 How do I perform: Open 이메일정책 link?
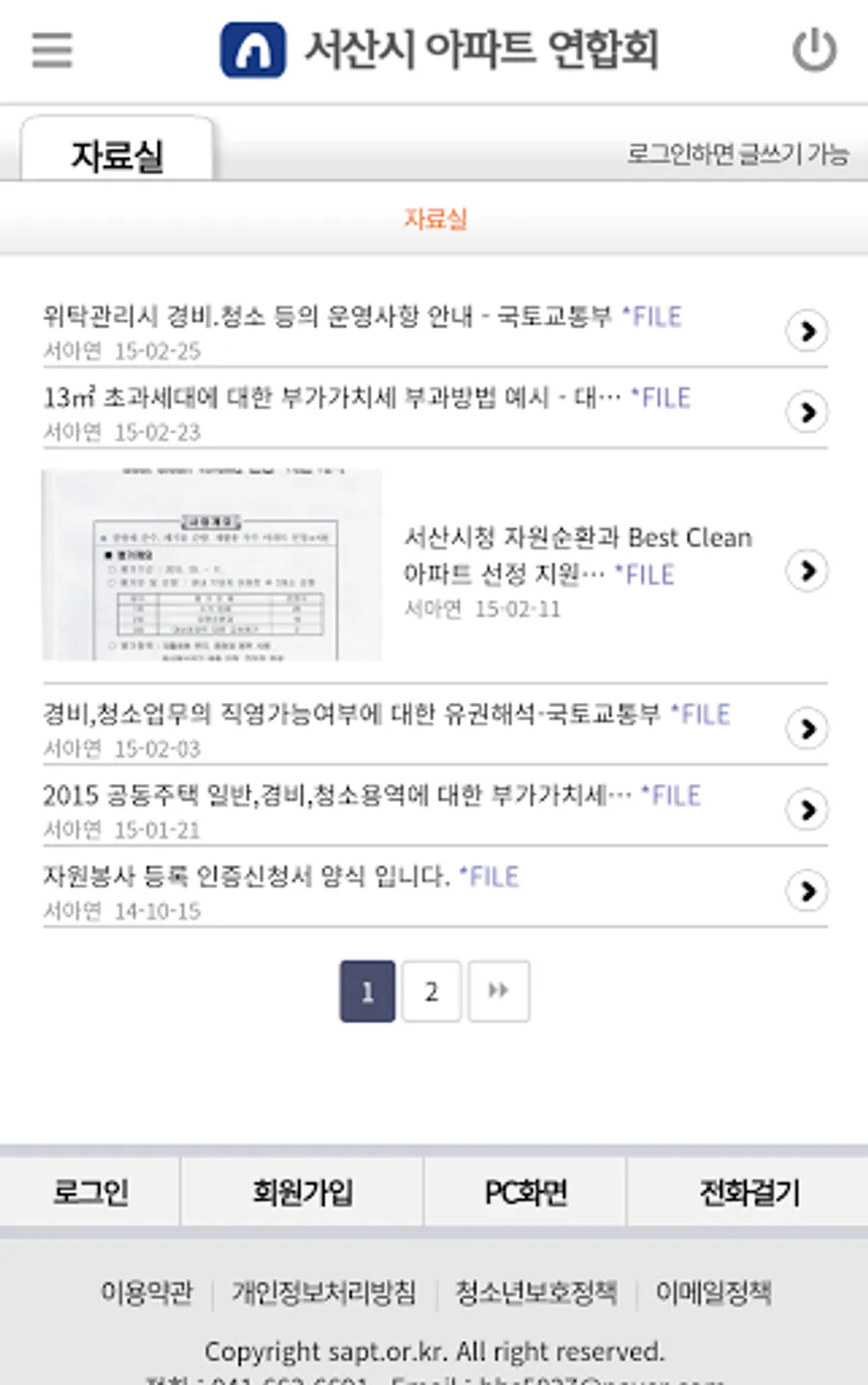714,1291
